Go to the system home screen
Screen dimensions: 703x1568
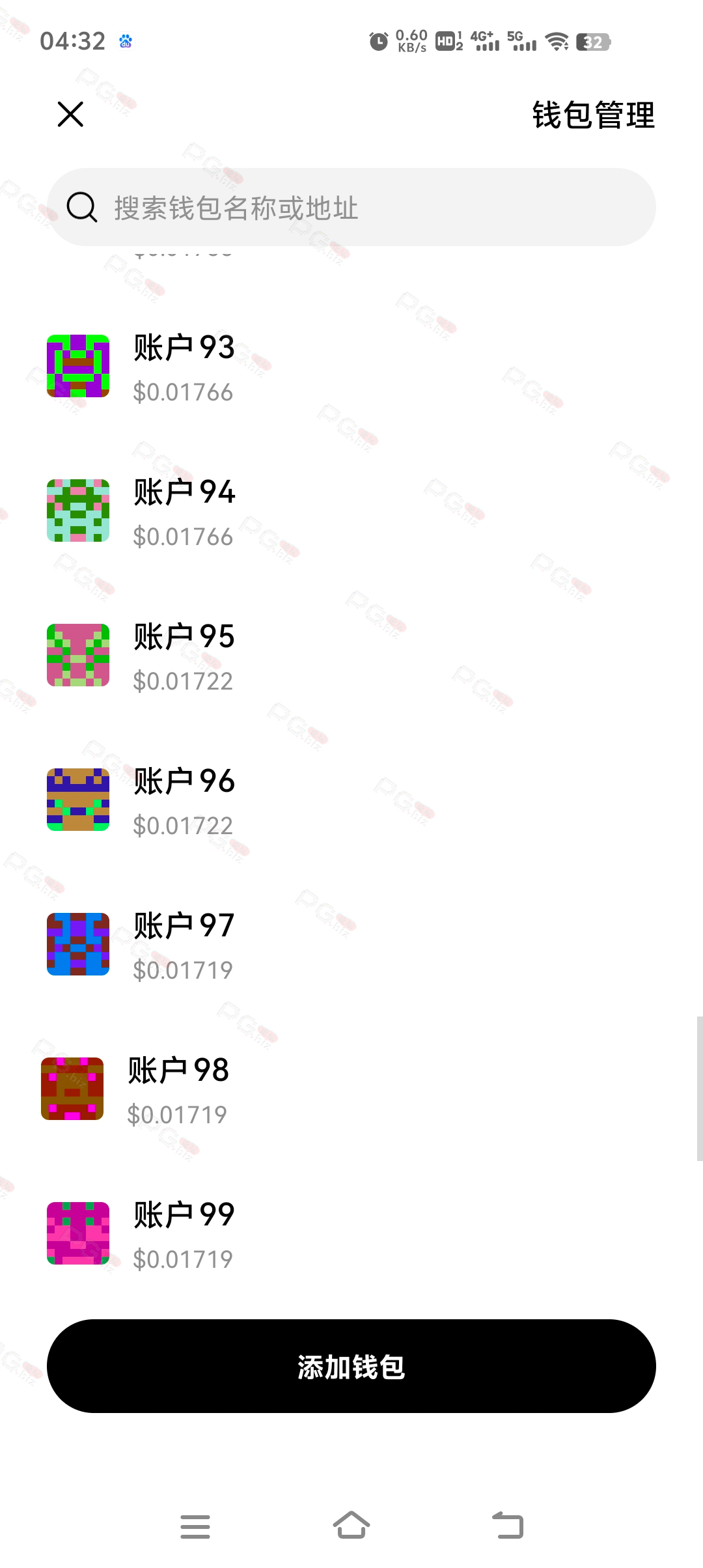click(x=351, y=1525)
